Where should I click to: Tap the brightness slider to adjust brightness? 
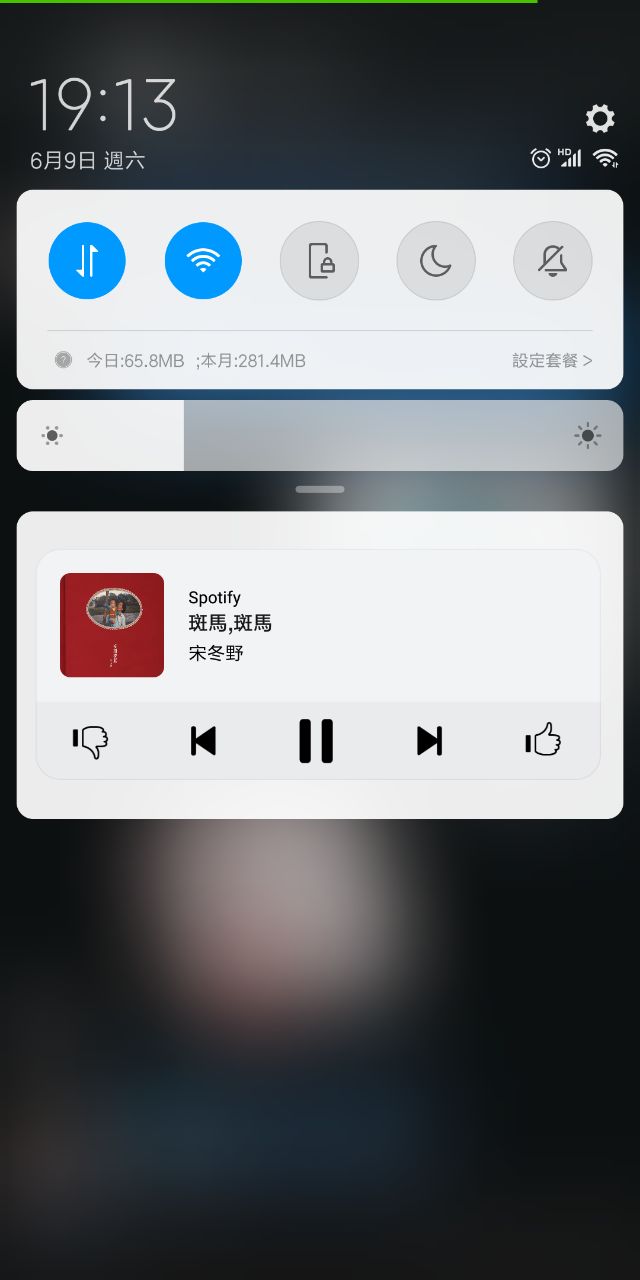click(320, 435)
